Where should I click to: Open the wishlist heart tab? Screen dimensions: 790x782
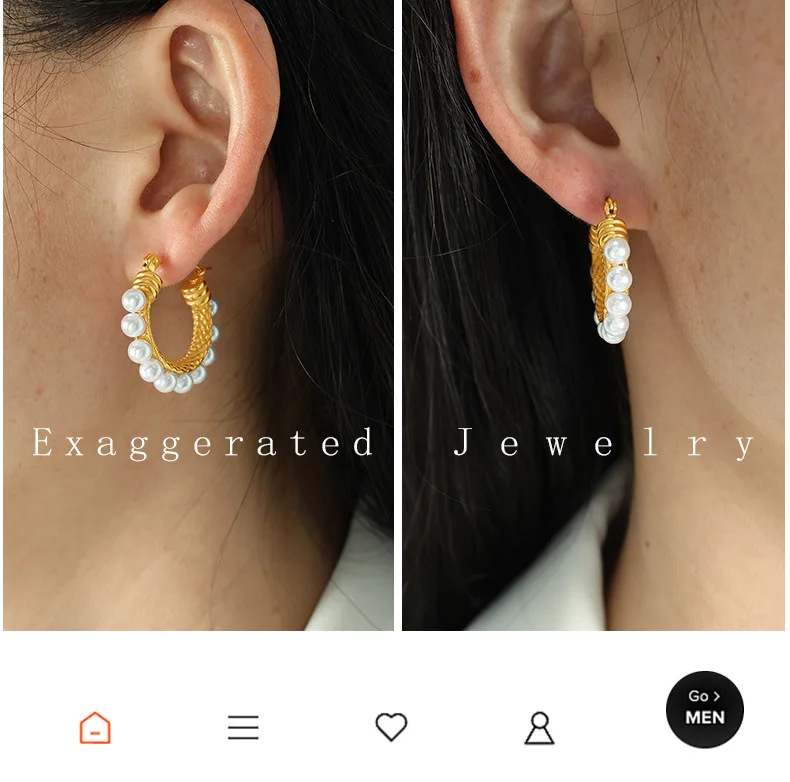pyautogui.click(x=391, y=727)
